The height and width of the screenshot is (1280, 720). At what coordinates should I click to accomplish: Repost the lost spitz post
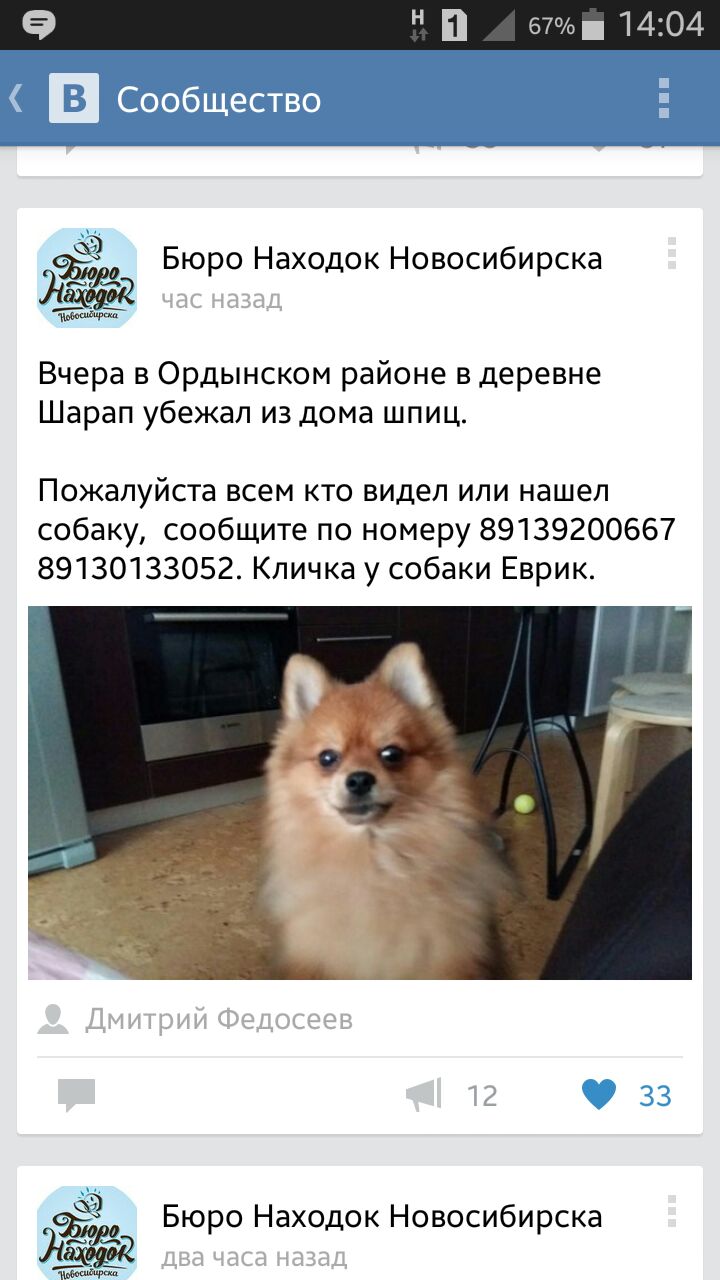click(x=425, y=1095)
